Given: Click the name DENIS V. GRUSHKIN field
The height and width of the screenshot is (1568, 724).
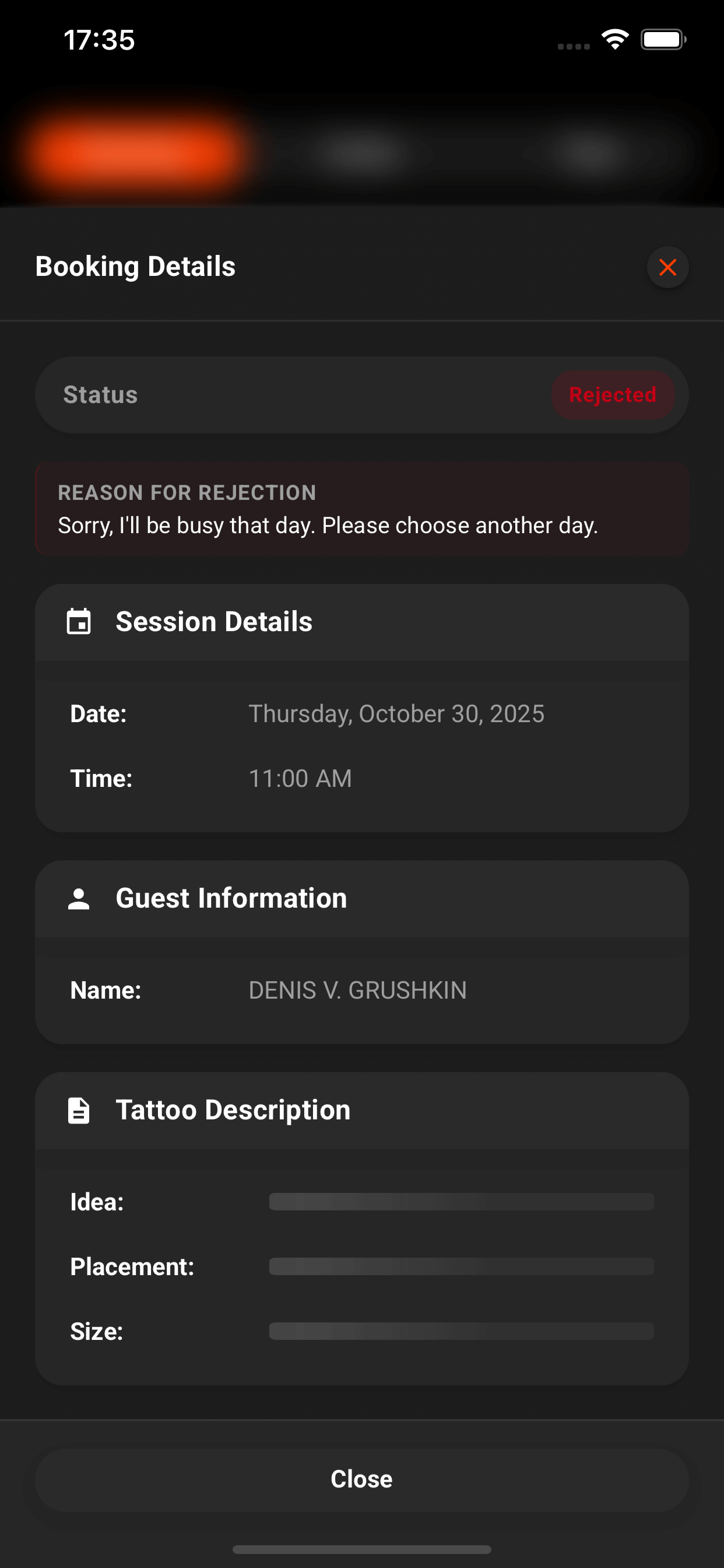Looking at the screenshot, I should pyautogui.click(x=357, y=991).
